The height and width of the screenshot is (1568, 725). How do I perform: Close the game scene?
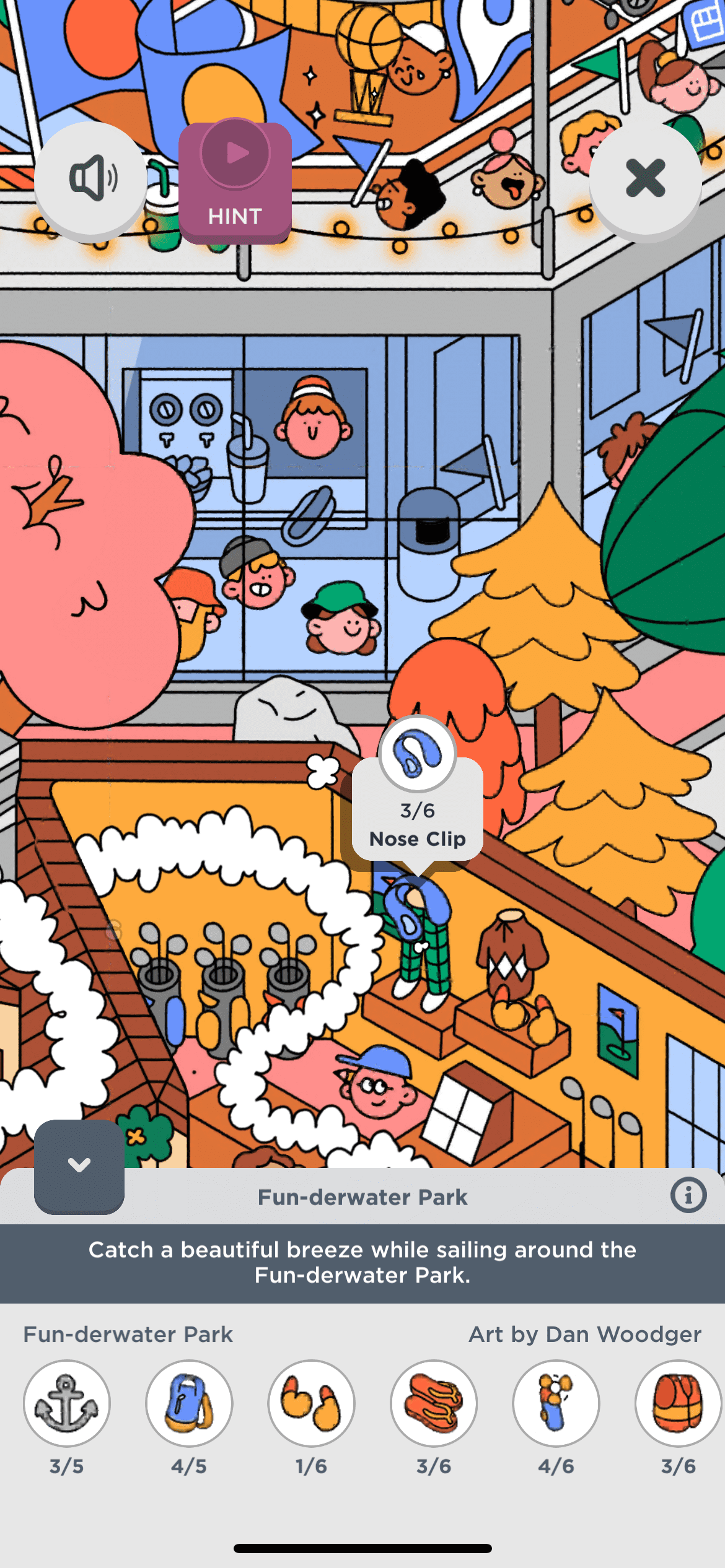tap(645, 179)
